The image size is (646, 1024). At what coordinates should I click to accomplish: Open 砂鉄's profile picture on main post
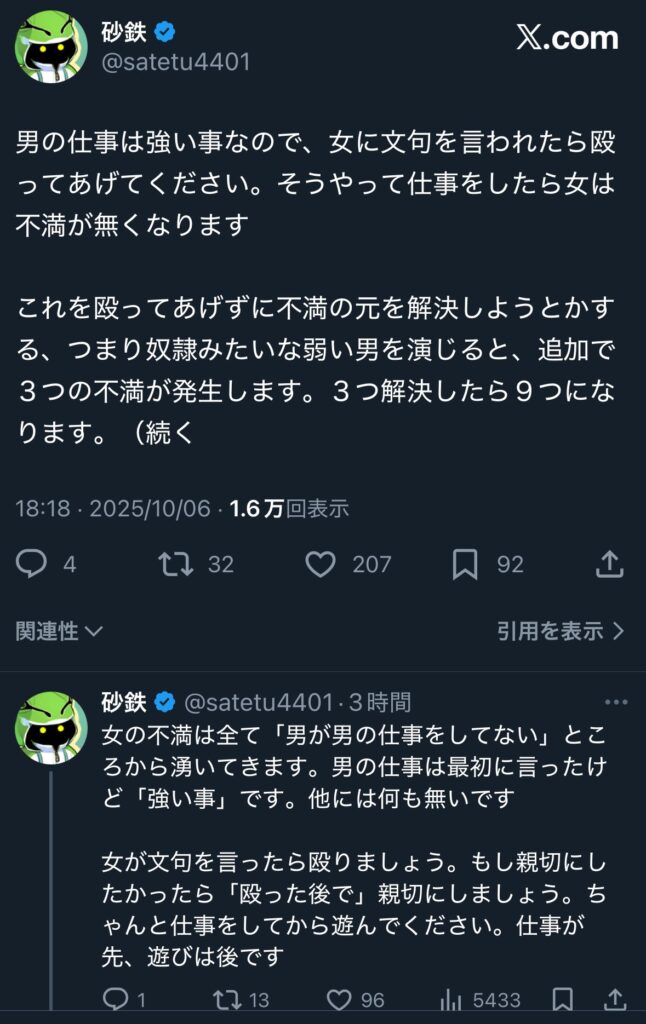pyautogui.click(x=51, y=47)
